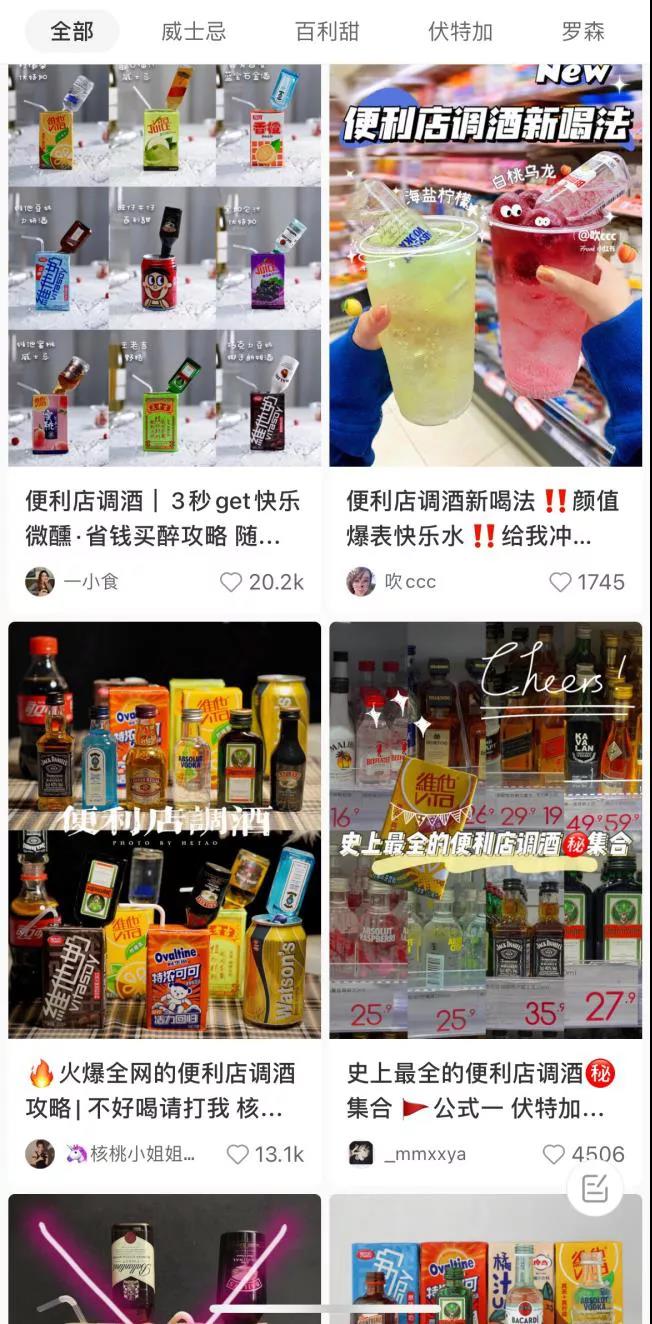Viewport: 652px width, 1324px height.
Task: Switch to the 威士忌 tab
Action: 193,32
